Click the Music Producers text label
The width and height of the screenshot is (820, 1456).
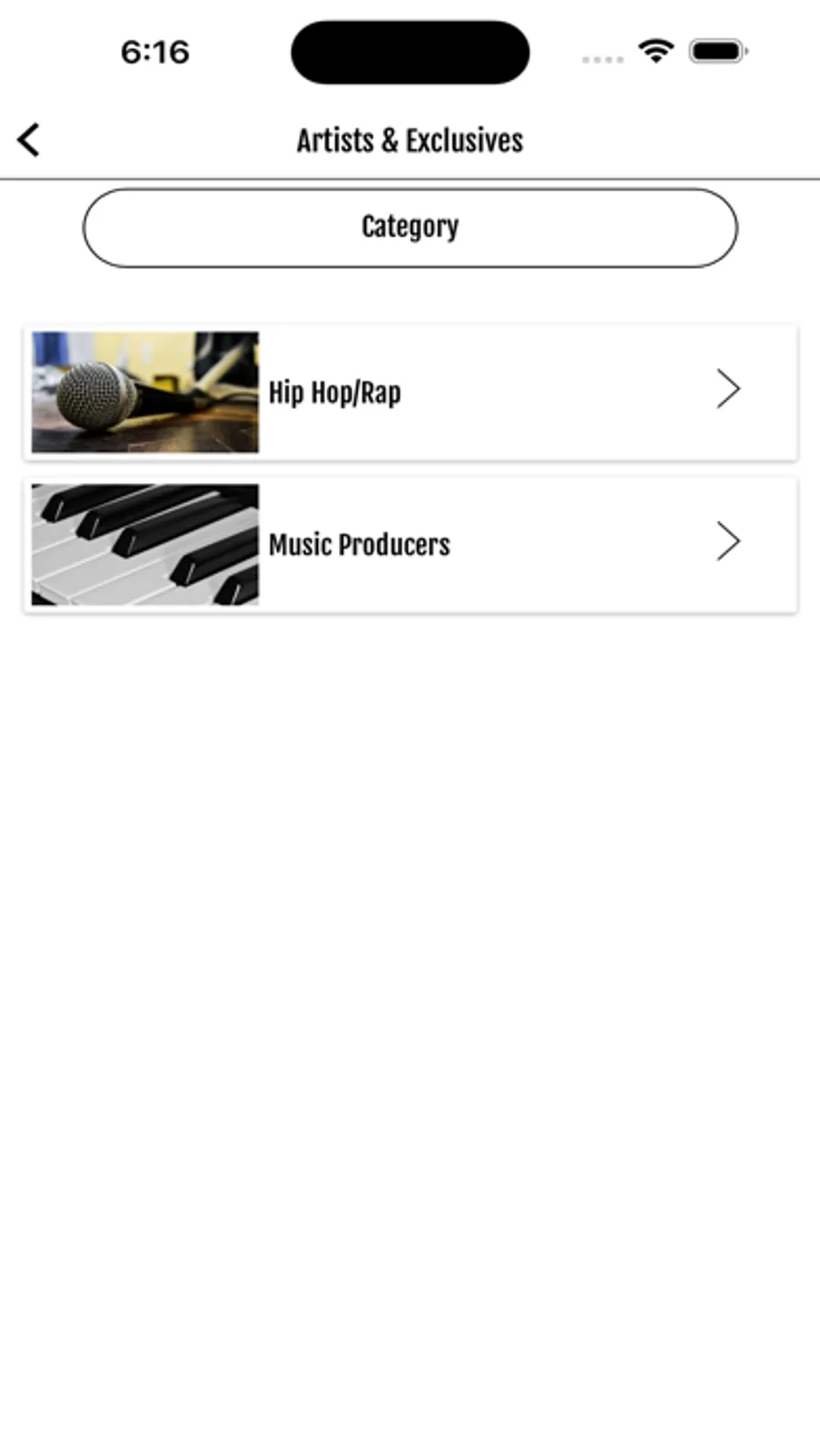pos(359,543)
